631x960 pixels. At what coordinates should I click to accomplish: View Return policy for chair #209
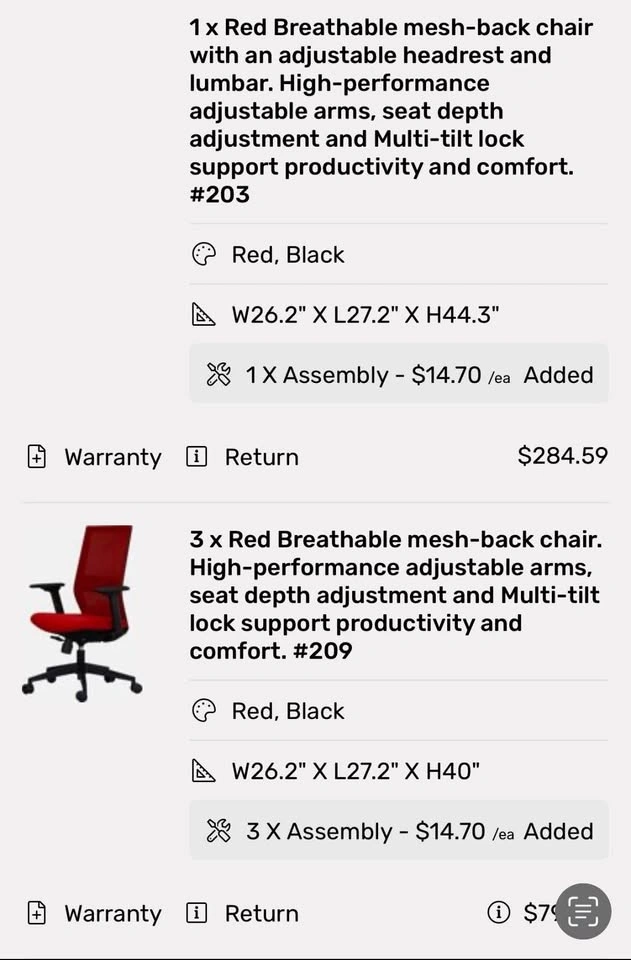coord(243,913)
